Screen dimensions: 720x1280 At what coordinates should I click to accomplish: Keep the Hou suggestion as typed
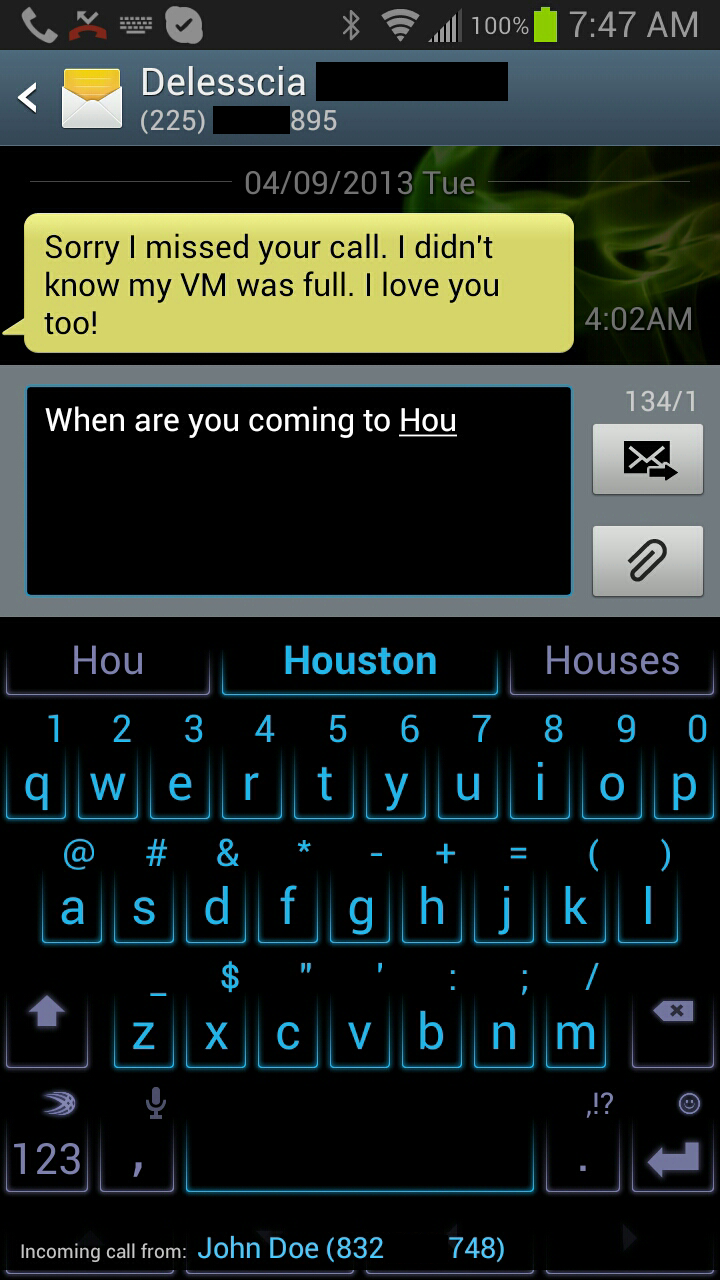pos(108,662)
